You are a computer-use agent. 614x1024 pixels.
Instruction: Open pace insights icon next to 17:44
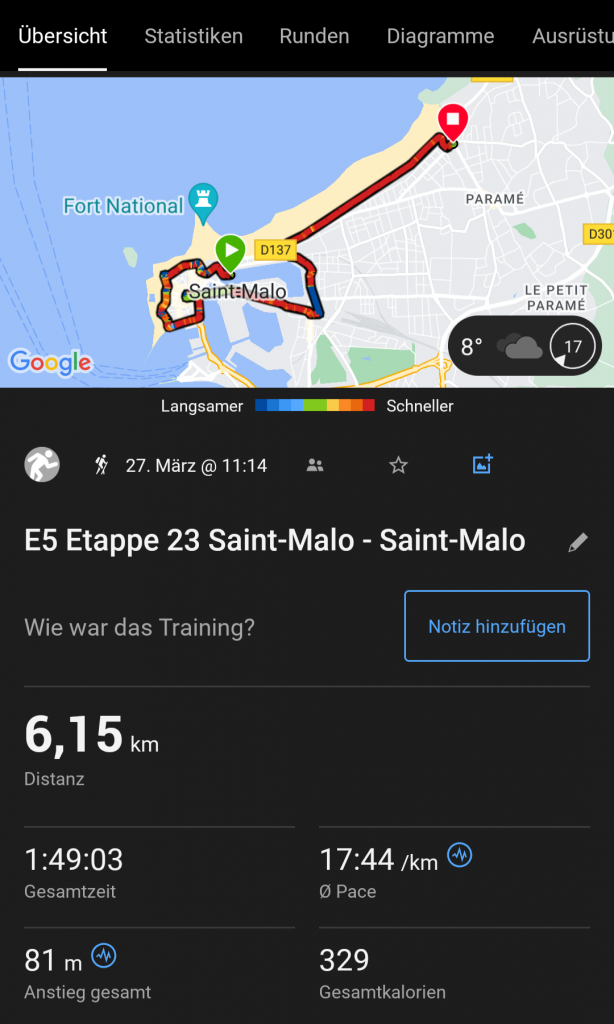point(460,855)
